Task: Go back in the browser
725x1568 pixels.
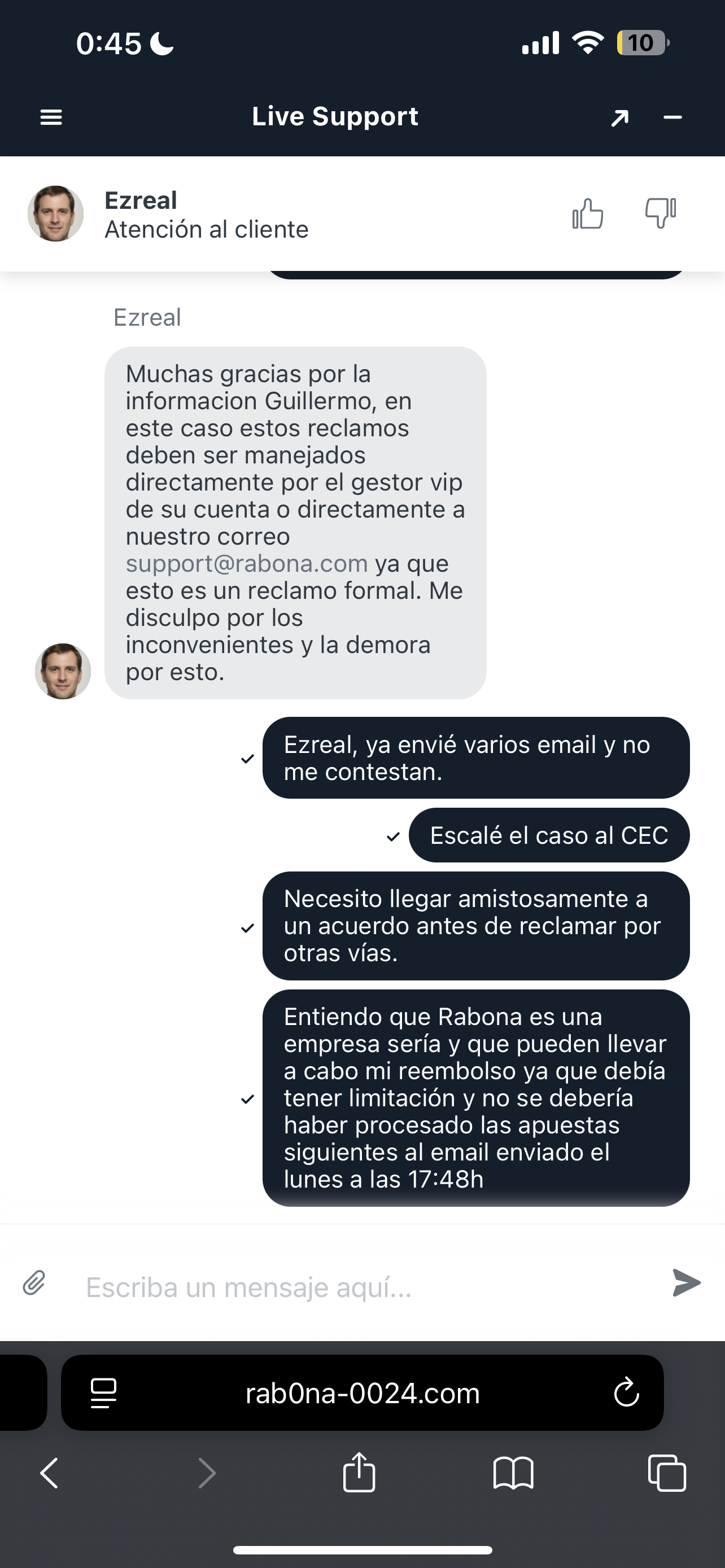Action: click(49, 1474)
